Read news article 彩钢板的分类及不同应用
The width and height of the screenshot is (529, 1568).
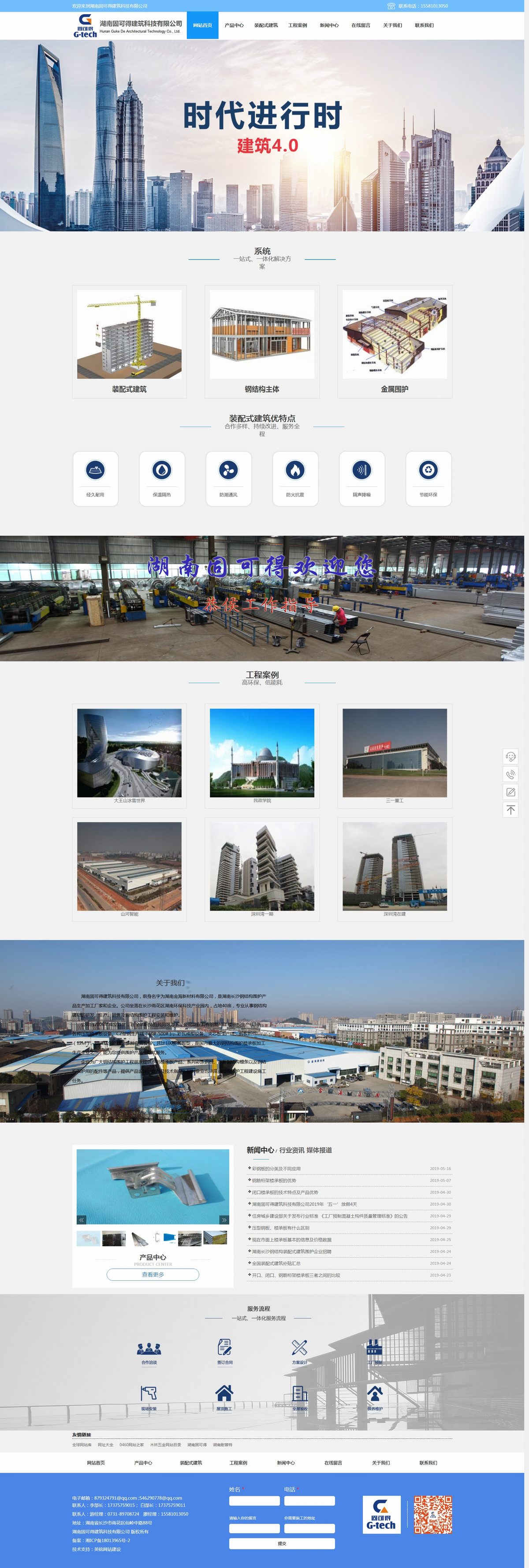point(276,1169)
